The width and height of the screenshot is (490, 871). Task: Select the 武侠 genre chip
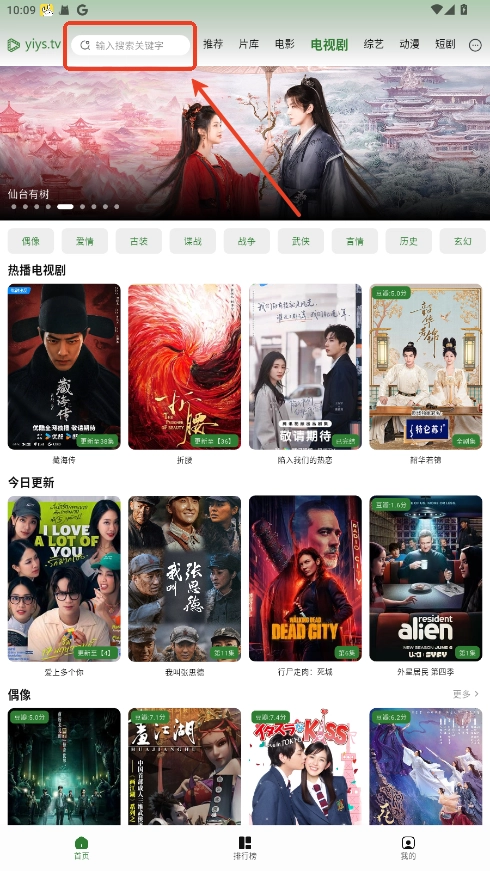pos(301,241)
